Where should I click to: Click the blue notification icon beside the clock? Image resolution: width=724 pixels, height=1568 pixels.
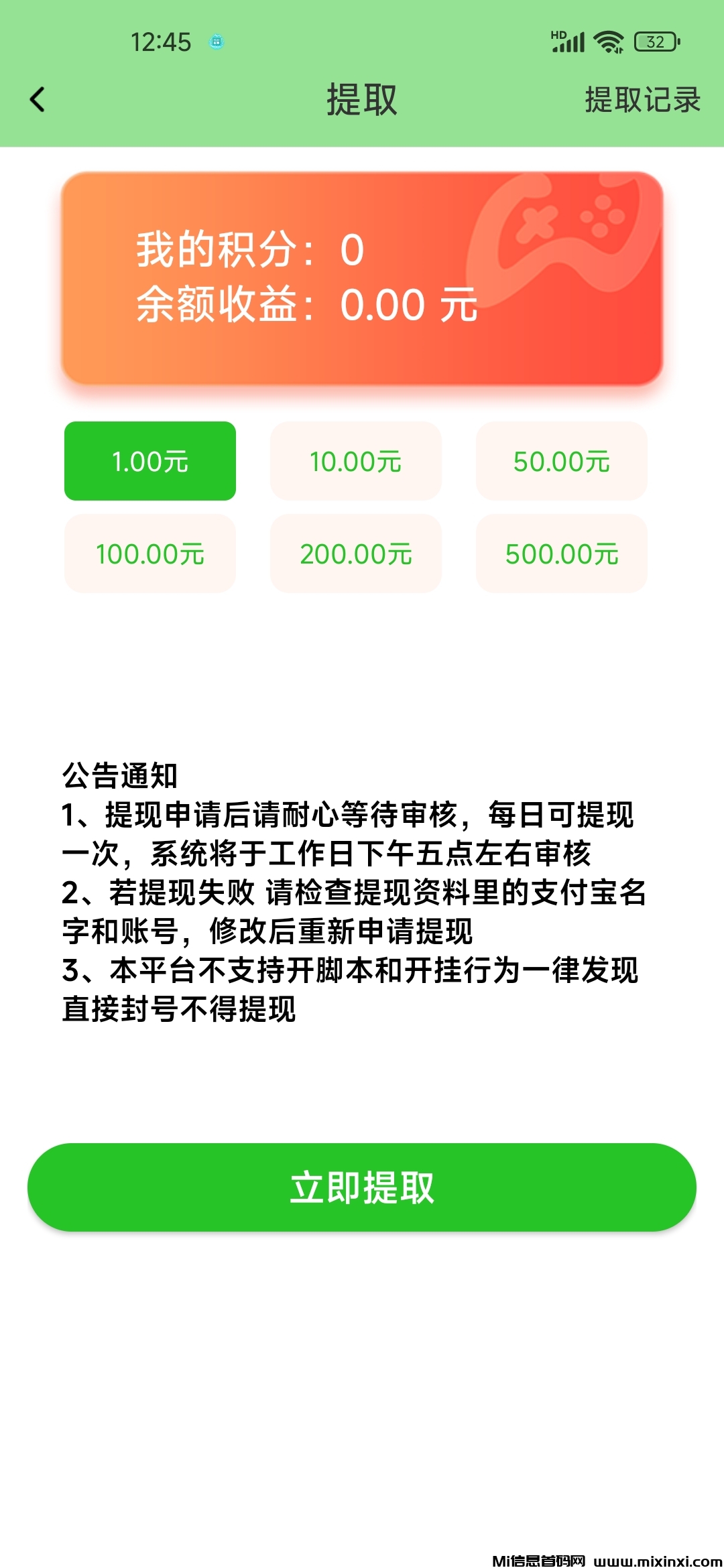pyautogui.click(x=216, y=42)
